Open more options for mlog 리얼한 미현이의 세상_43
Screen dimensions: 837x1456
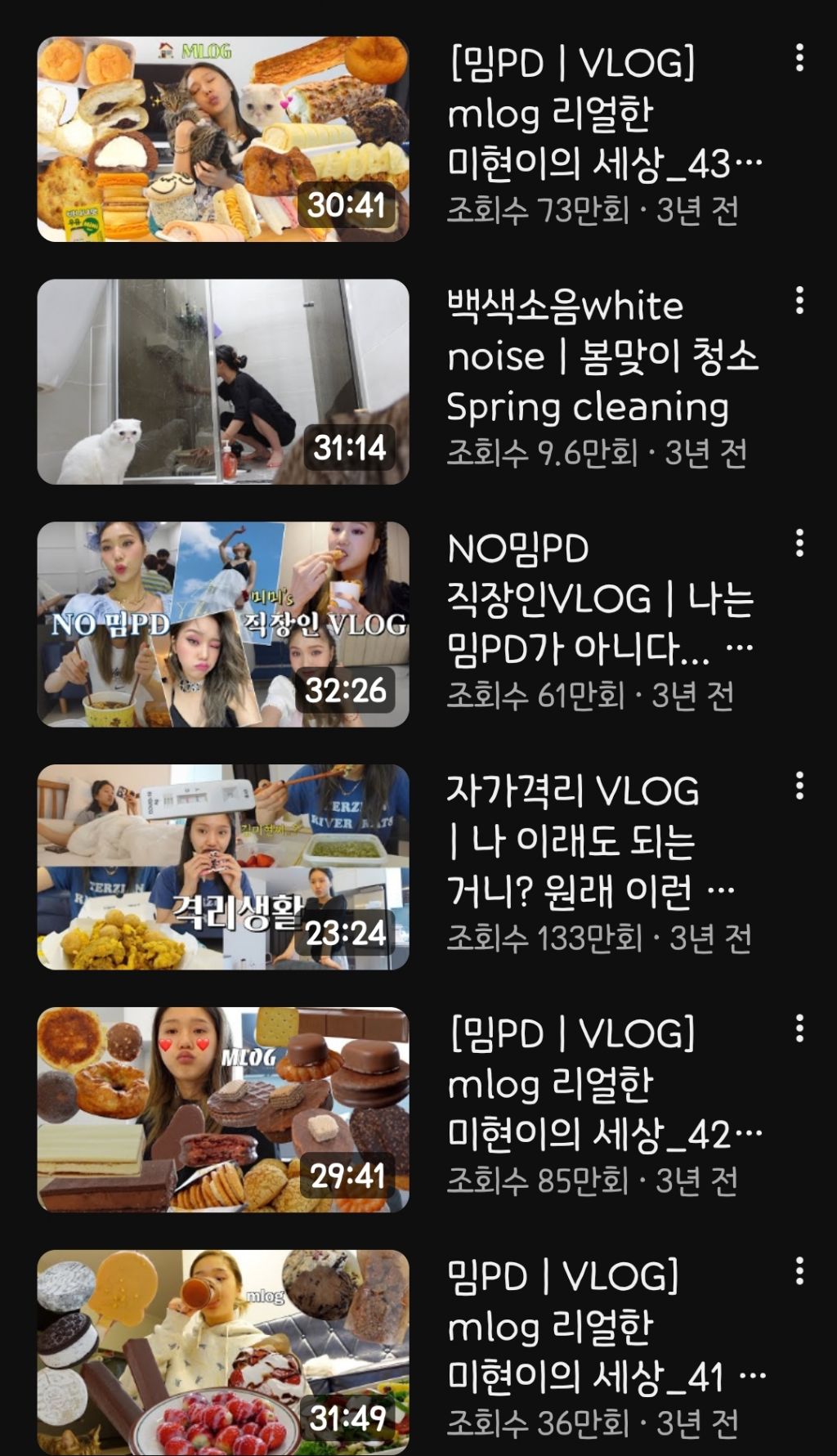pos(799,58)
